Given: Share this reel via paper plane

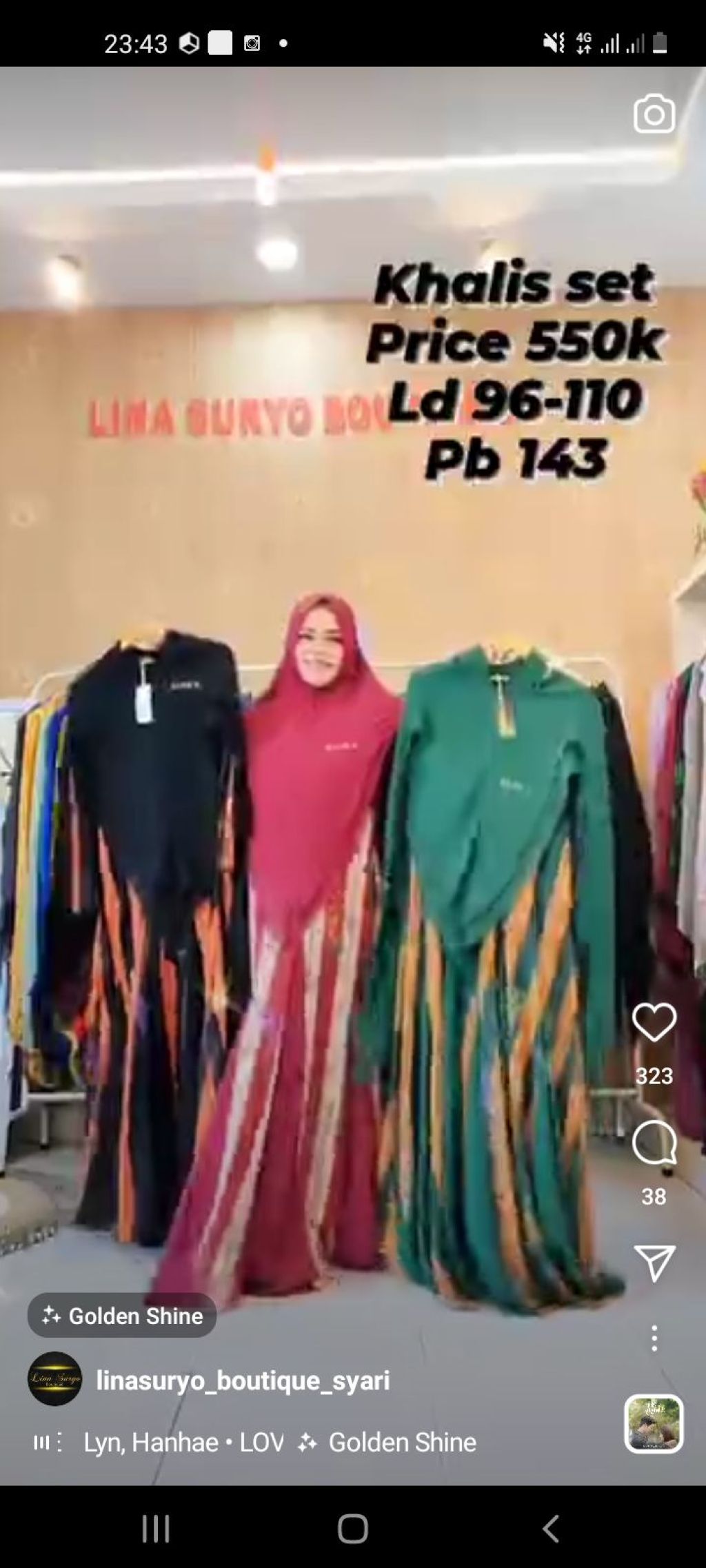Looking at the screenshot, I should pyautogui.click(x=654, y=1263).
